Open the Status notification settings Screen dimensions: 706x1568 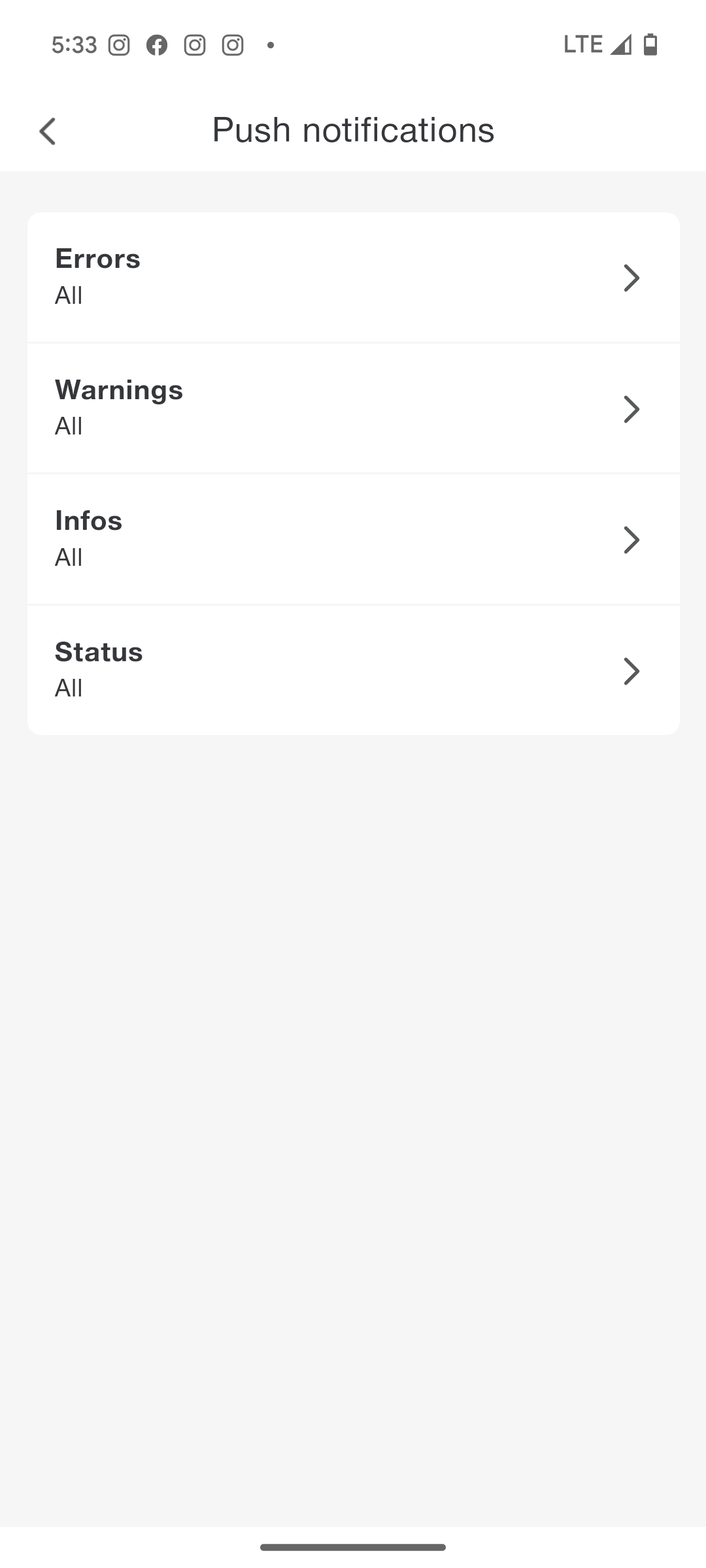pos(353,670)
